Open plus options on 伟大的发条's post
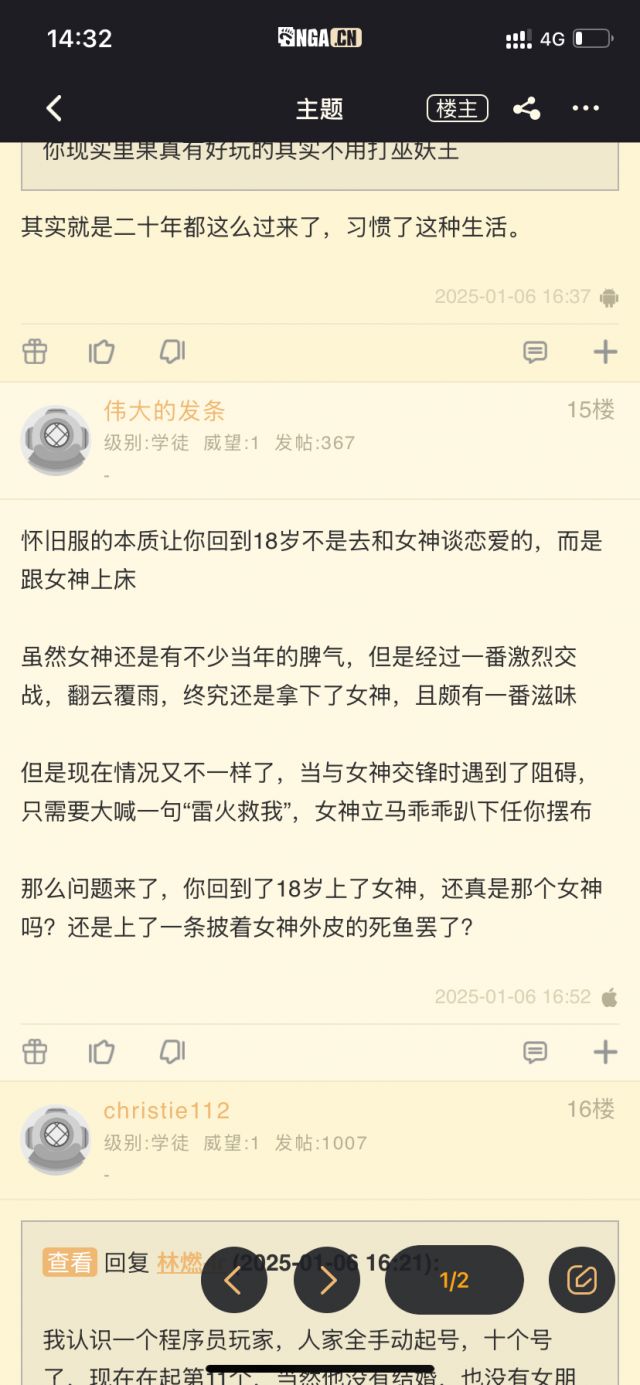The height and width of the screenshot is (1385, 640). (x=605, y=1051)
